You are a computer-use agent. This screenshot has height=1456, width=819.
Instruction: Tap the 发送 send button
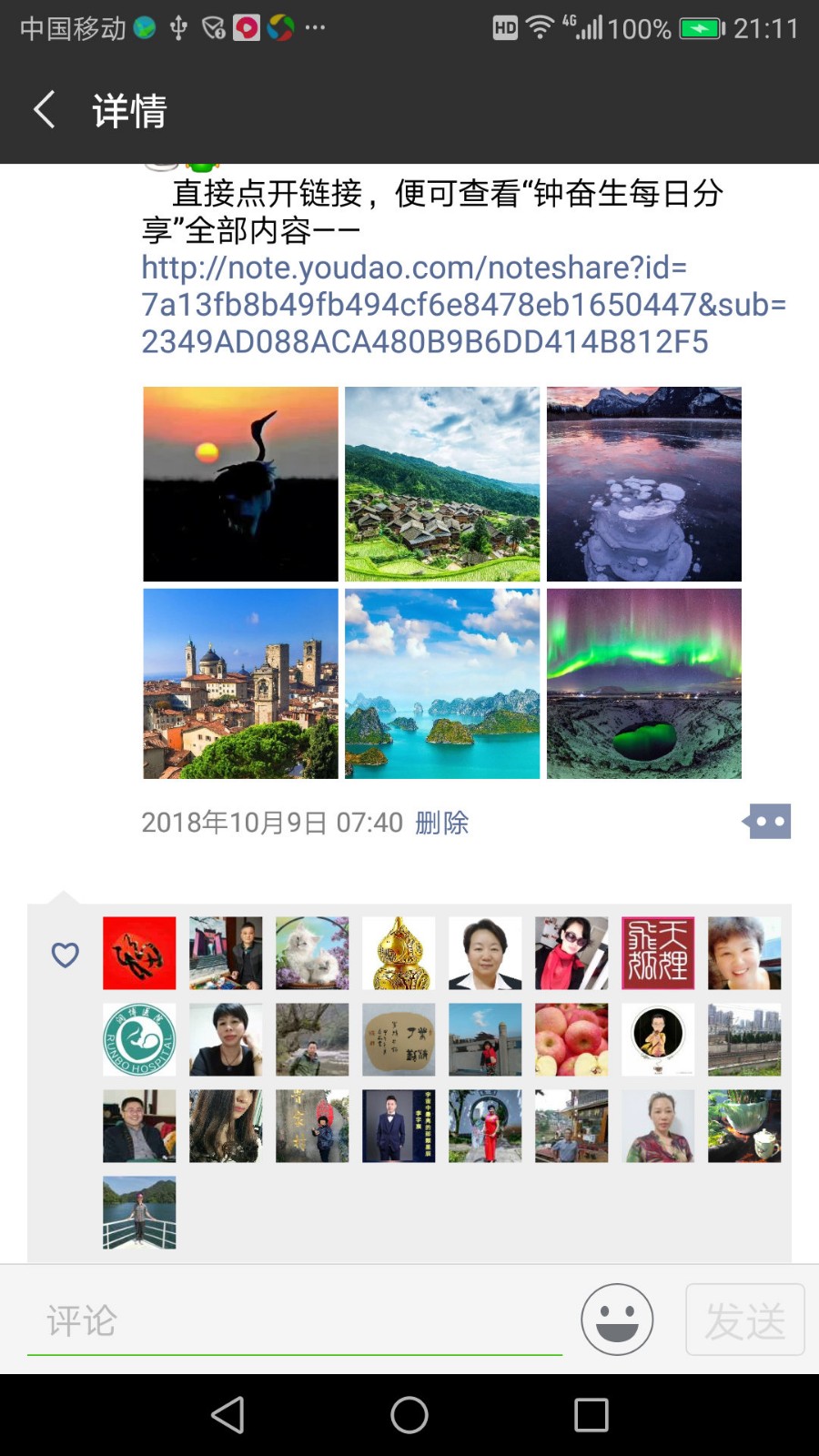click(744, 1319)
